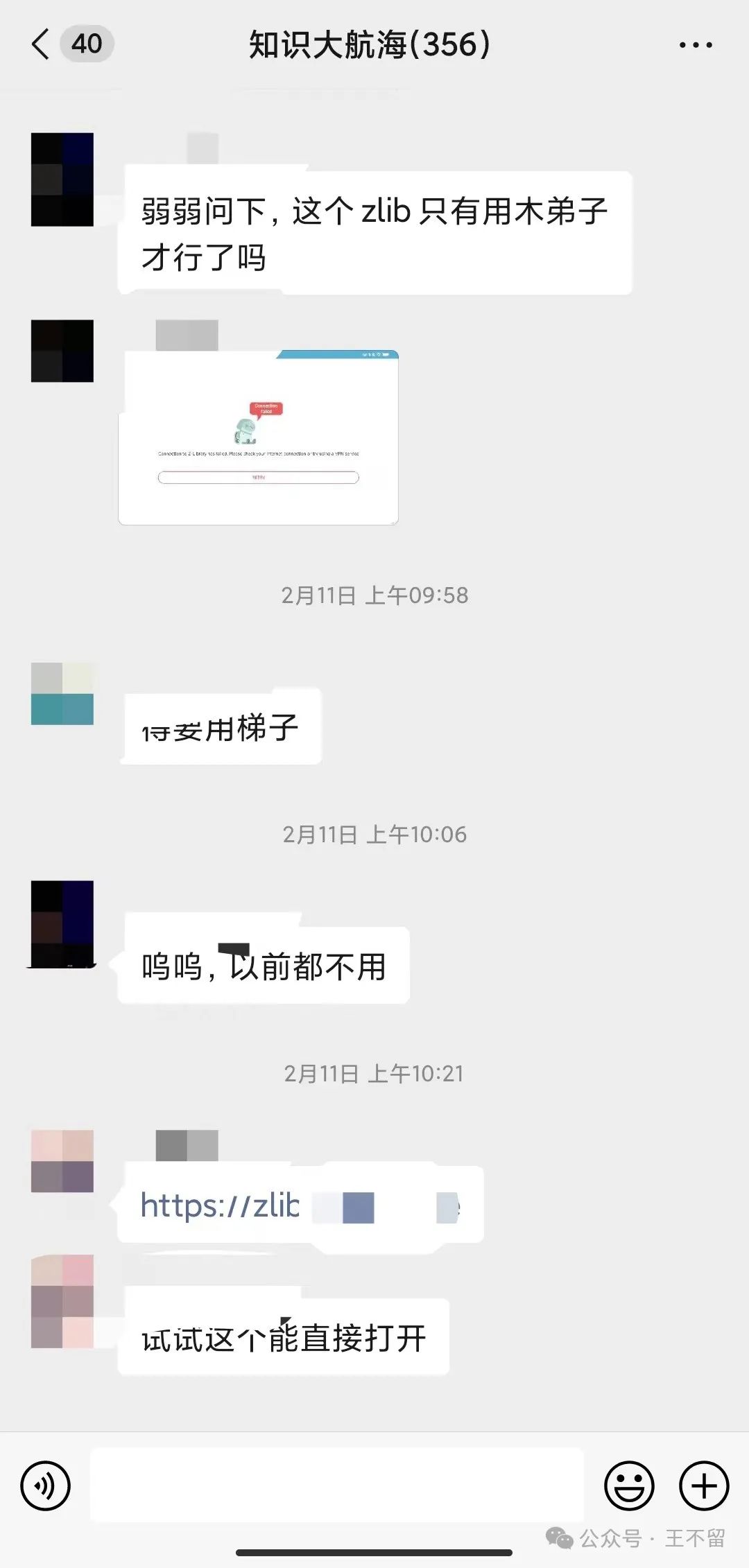Viewport: 749px width, 1568px height.
Task: Open the plus attachments menu
Action: pyautogui.click(x=703, y=1486)
